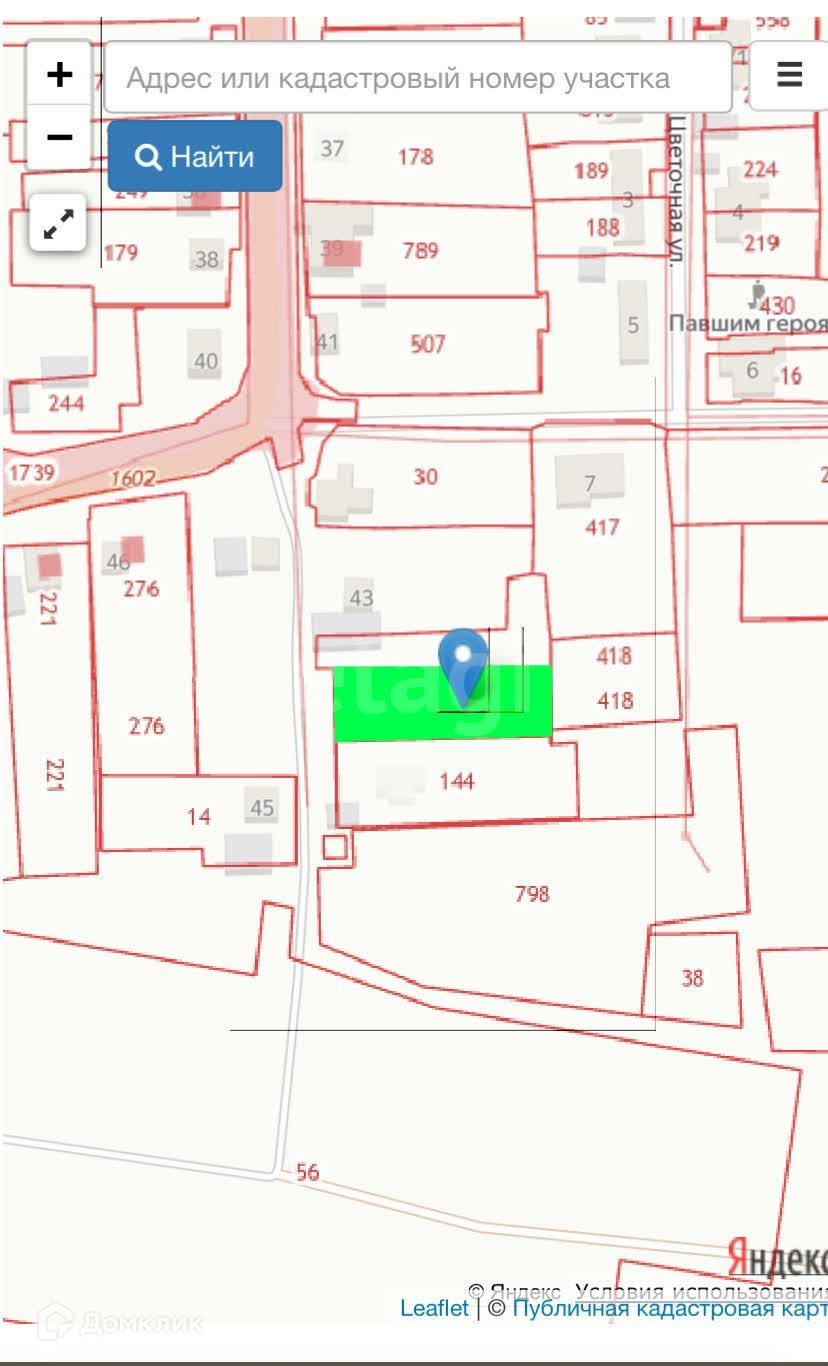Viewport: 828px width, 1366px height.
Task: Open the Публичная кадастровая карта link
Action: click(668, 1307)
